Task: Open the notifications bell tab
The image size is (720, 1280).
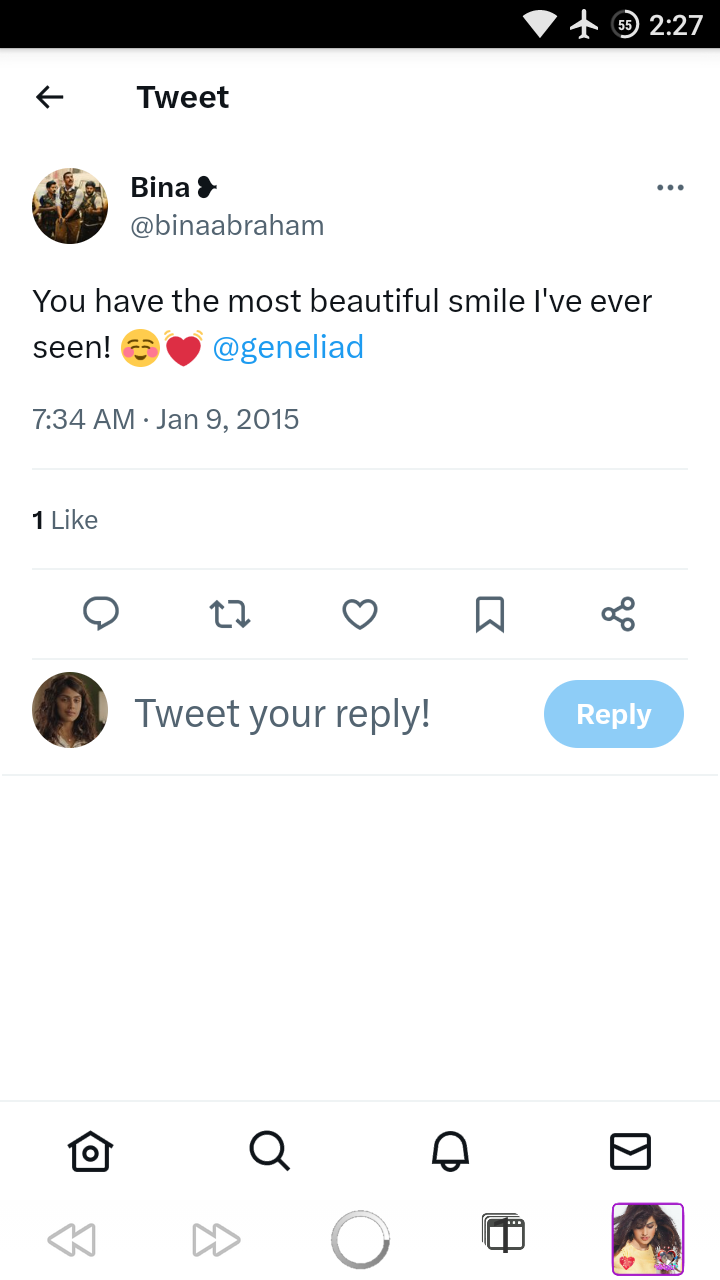Action: [x=450, y=1151]
